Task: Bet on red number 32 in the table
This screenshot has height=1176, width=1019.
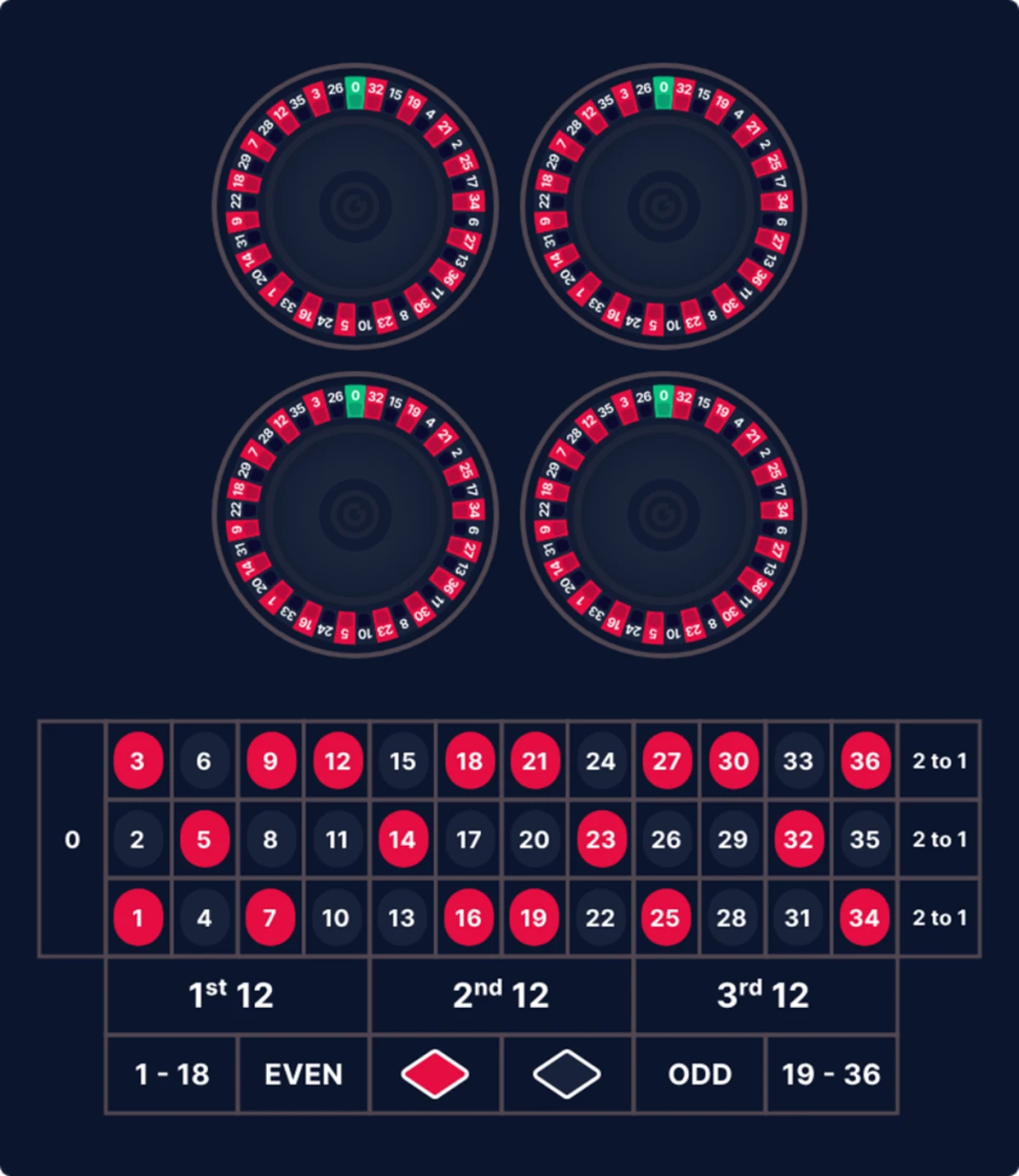Action: click(x=798, y=840)
